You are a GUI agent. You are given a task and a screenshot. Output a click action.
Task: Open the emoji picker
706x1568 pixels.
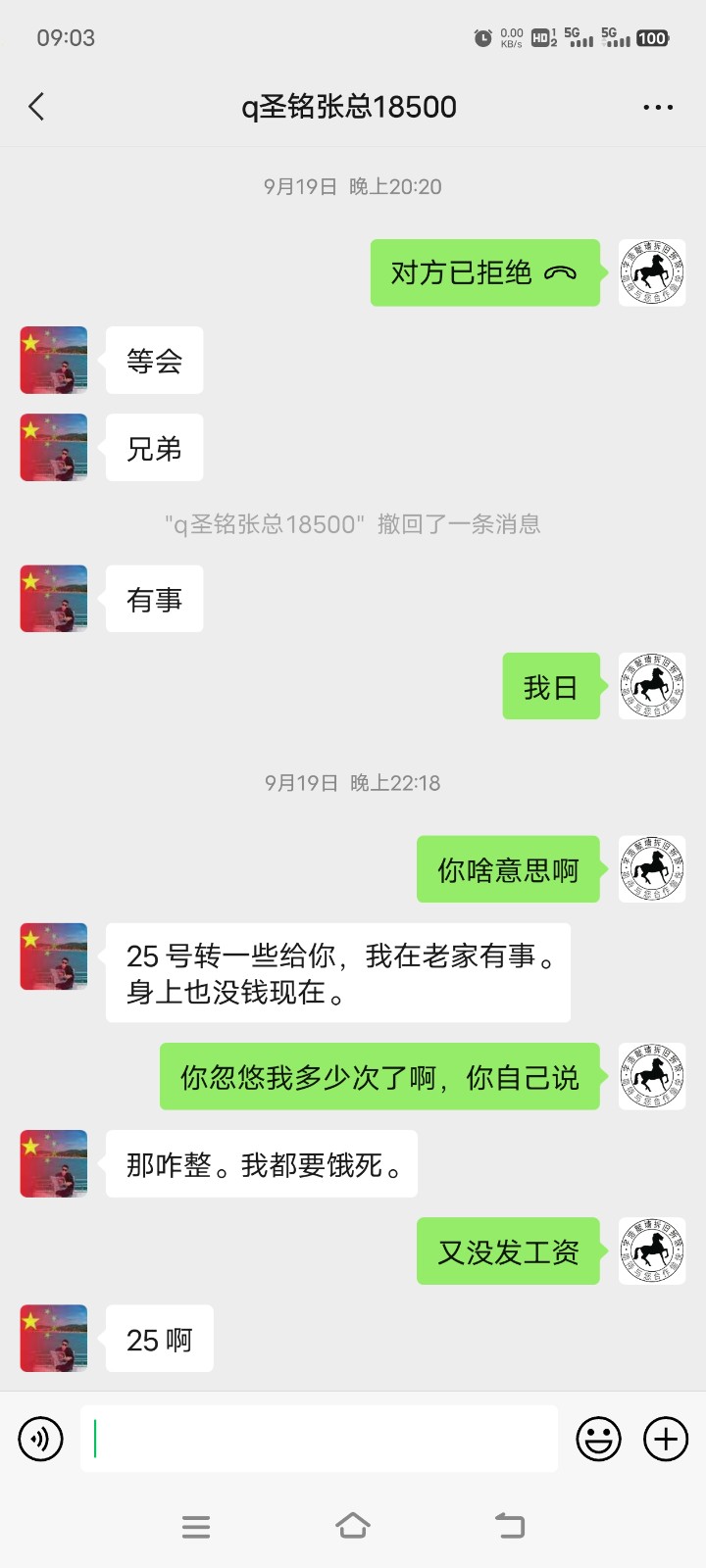pyautogui.click(x=598, y=1439)
